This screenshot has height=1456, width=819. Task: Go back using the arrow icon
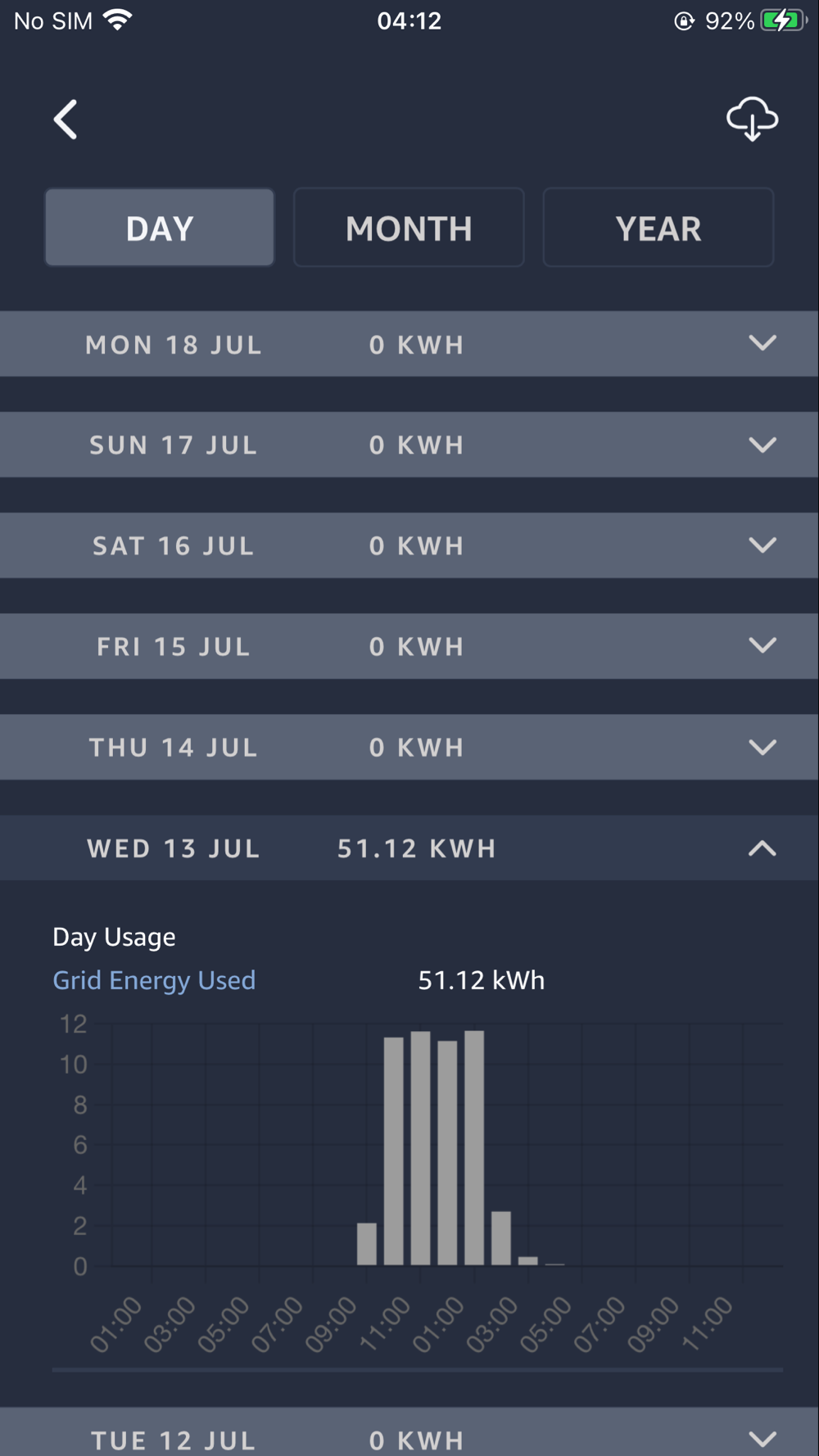[66, 120]
